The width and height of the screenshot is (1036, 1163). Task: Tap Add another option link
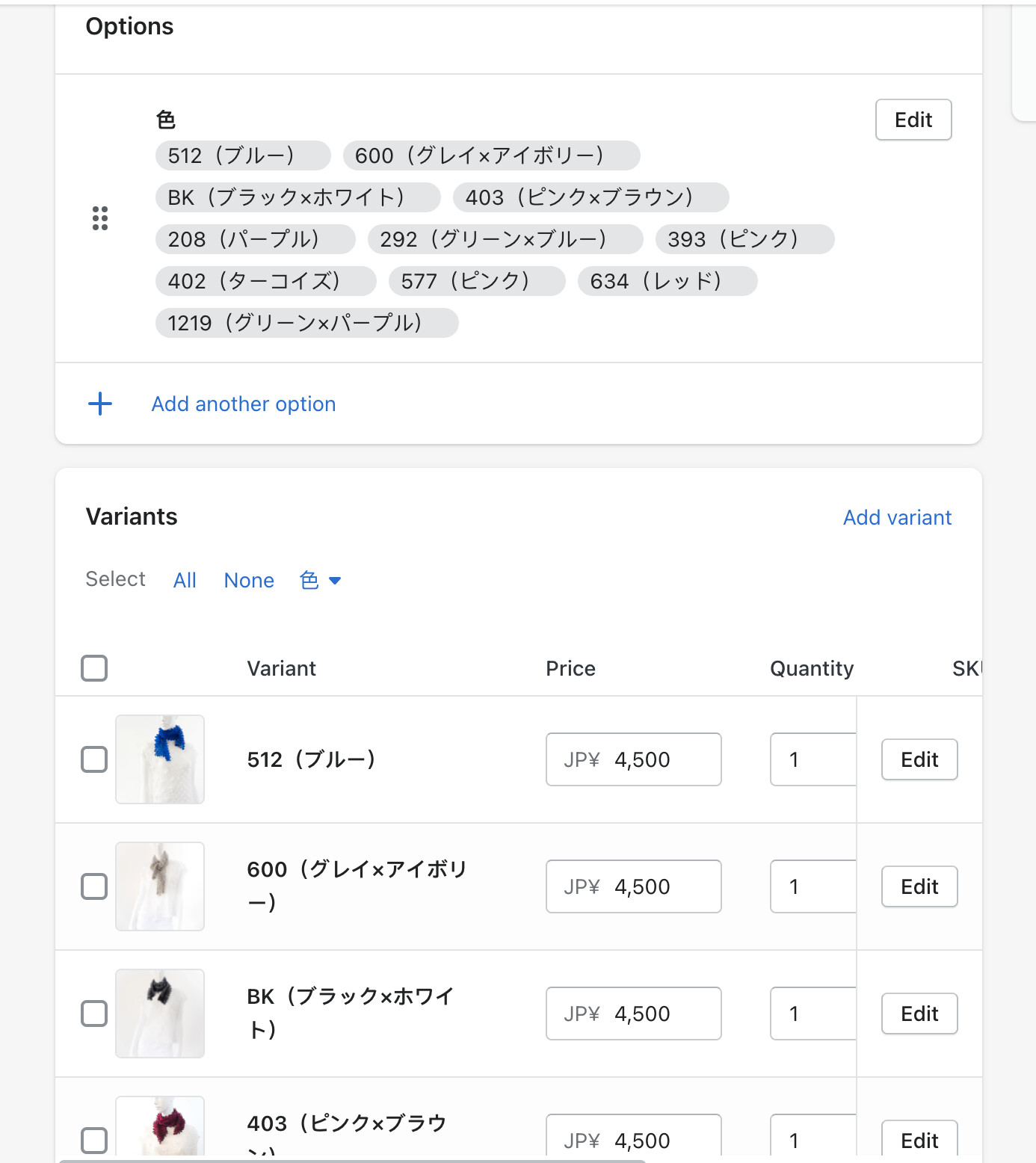pyautogui.click(x=243, y=404)
